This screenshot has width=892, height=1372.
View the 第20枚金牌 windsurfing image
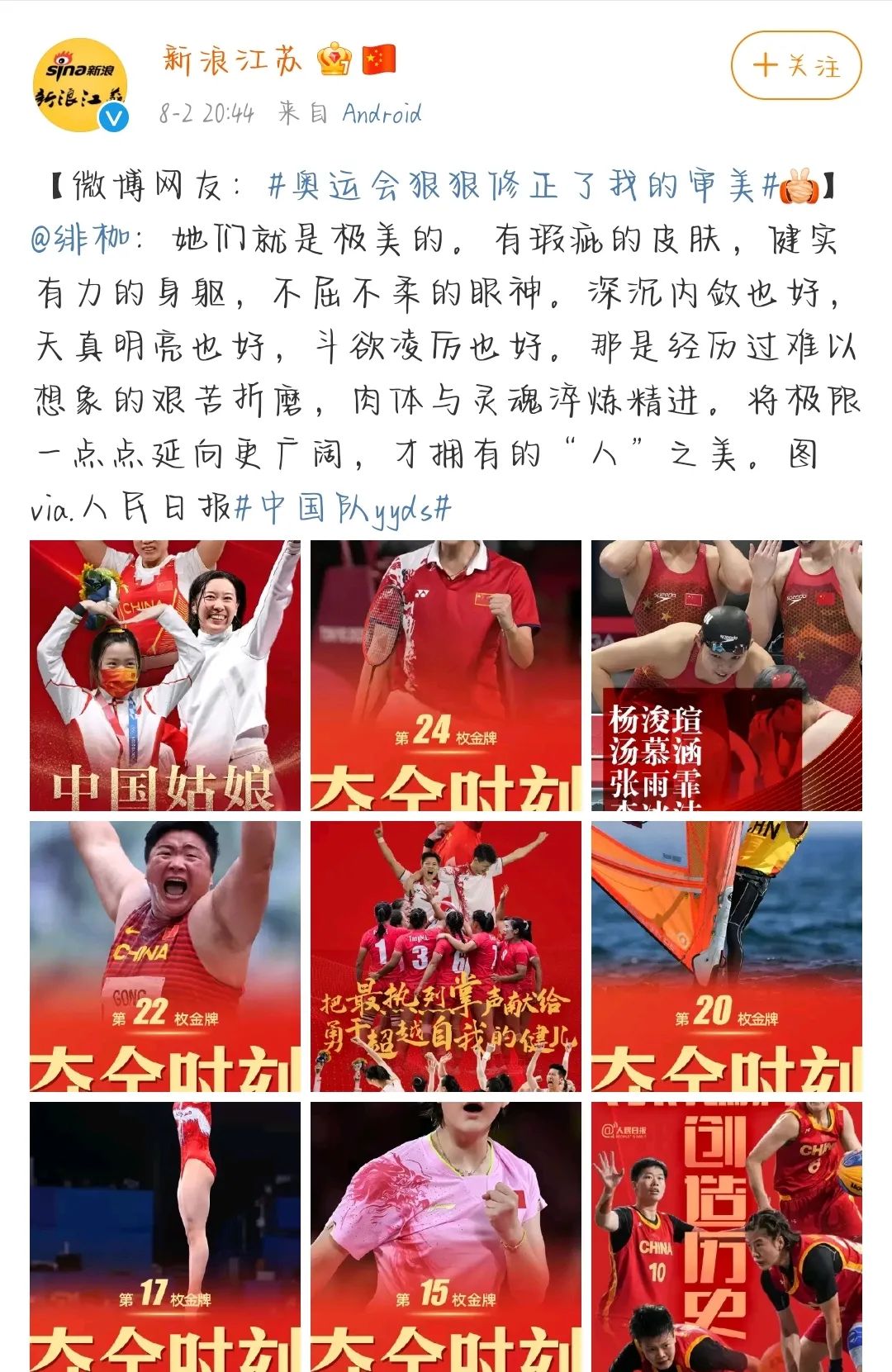(727, 957)
